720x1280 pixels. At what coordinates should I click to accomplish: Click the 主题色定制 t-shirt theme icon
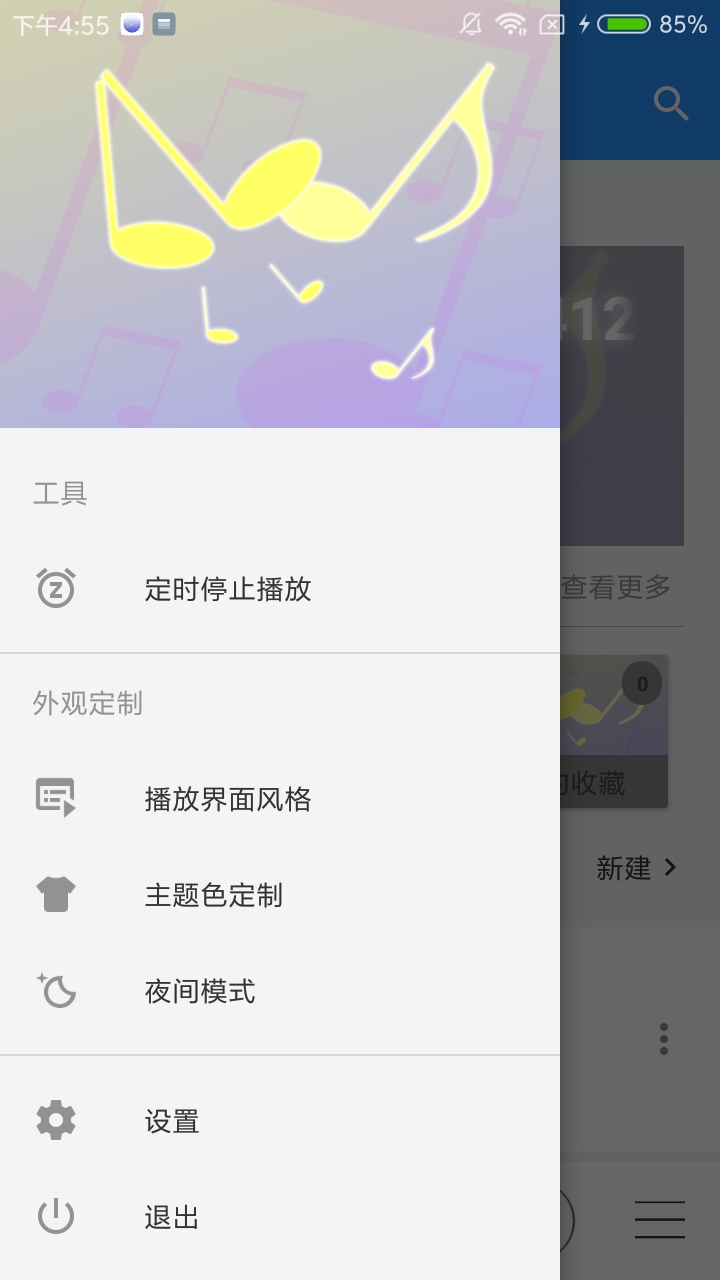tap(55, 895)
